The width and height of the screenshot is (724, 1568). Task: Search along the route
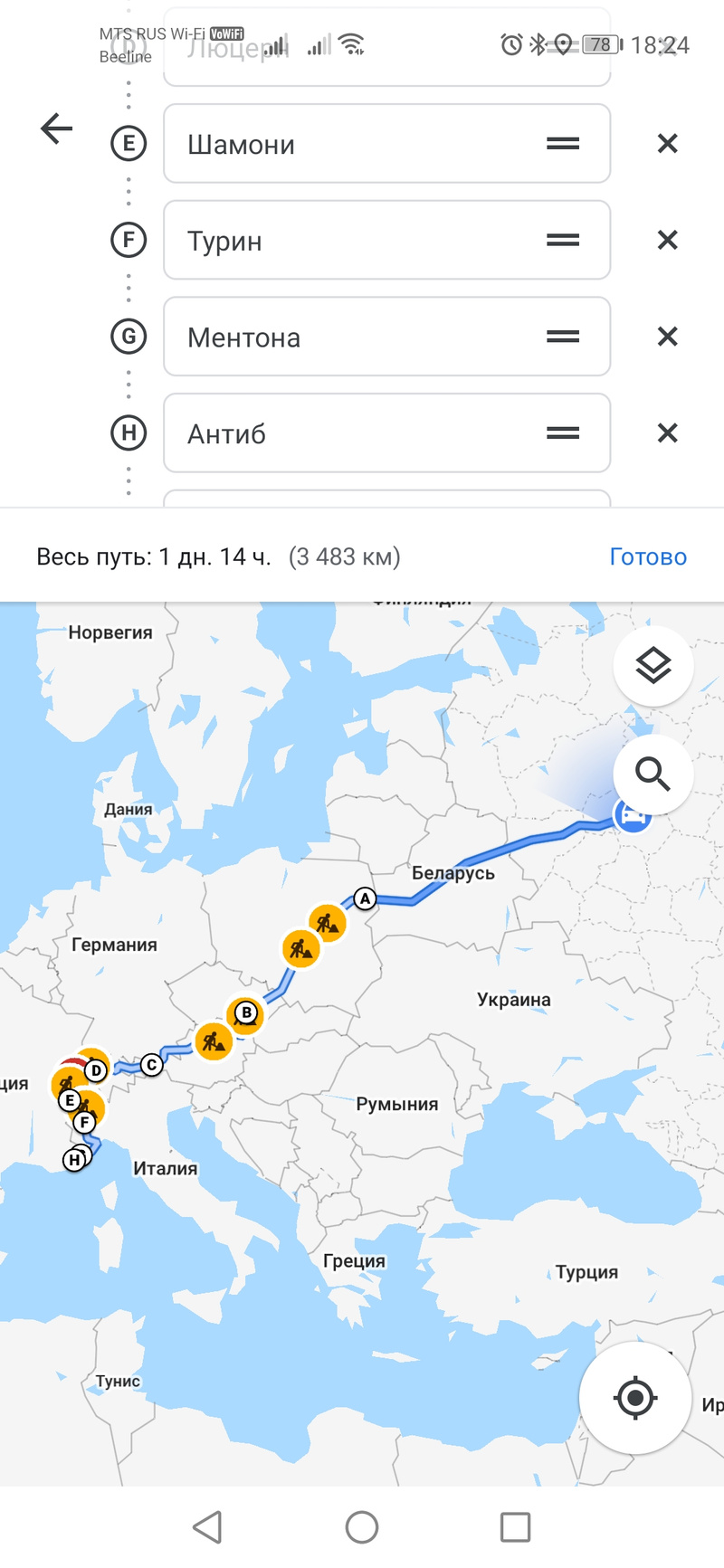653,774
